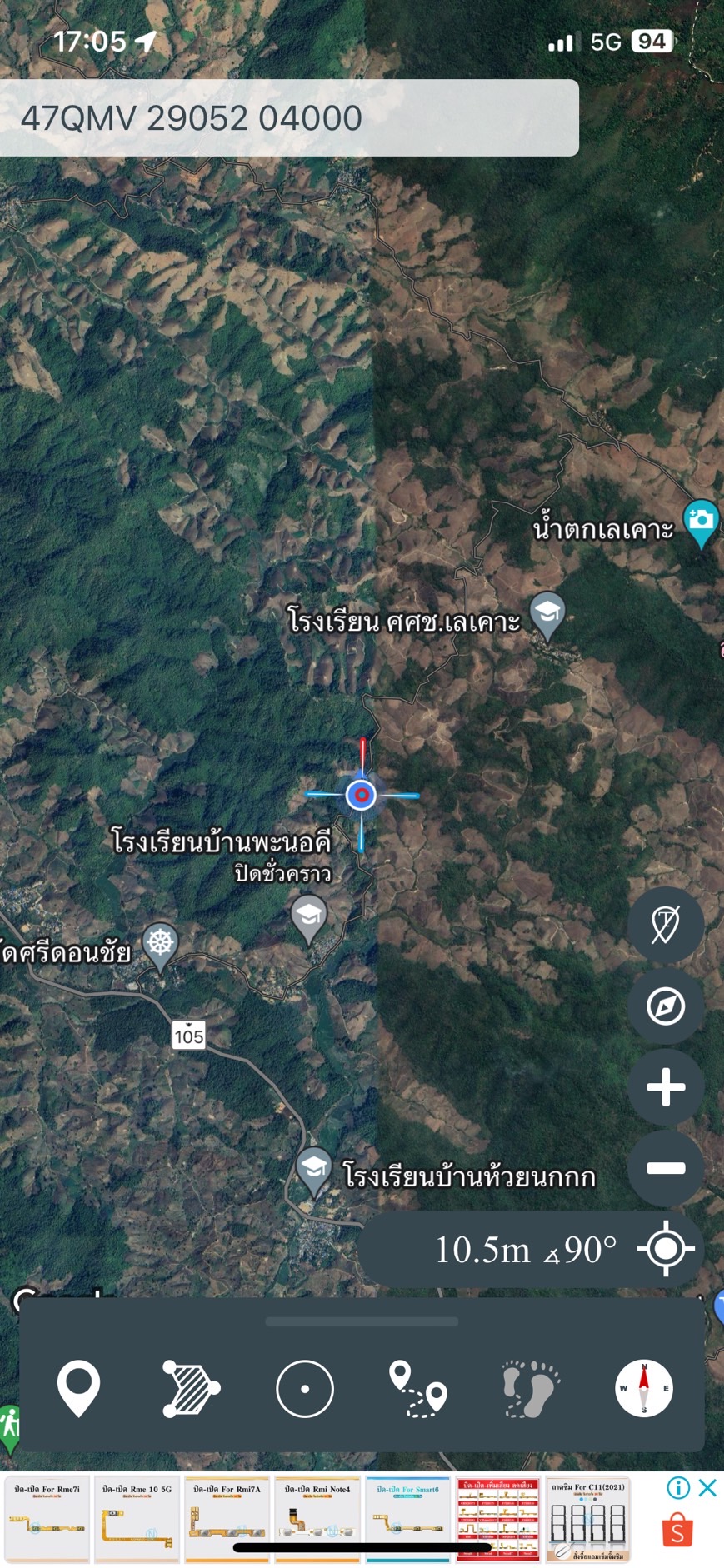Tap the temple marker วัดศรีดอนชัย

pos(160,947)
